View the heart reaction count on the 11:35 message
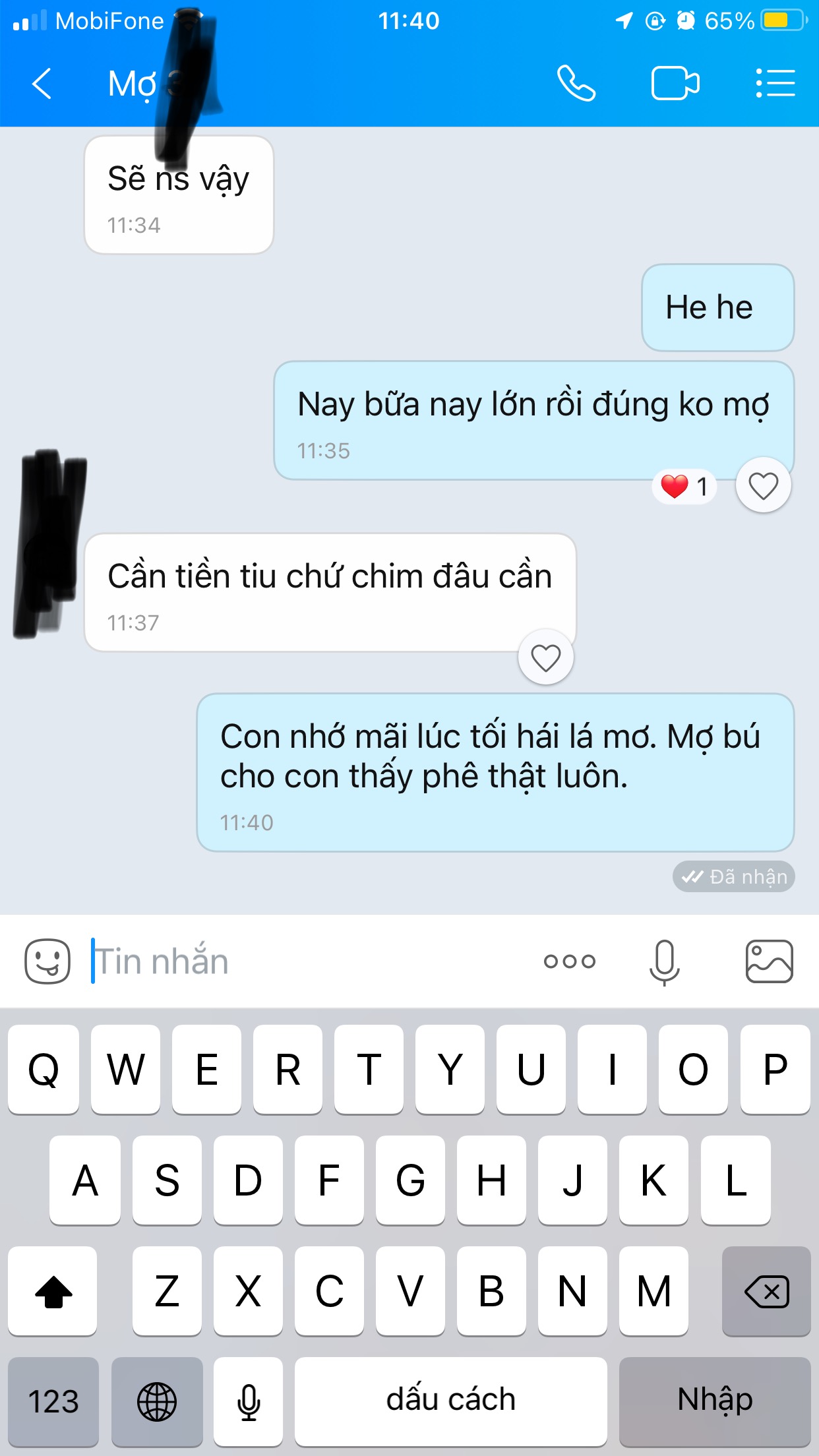 pyautogui.click(x=684, y=487)
